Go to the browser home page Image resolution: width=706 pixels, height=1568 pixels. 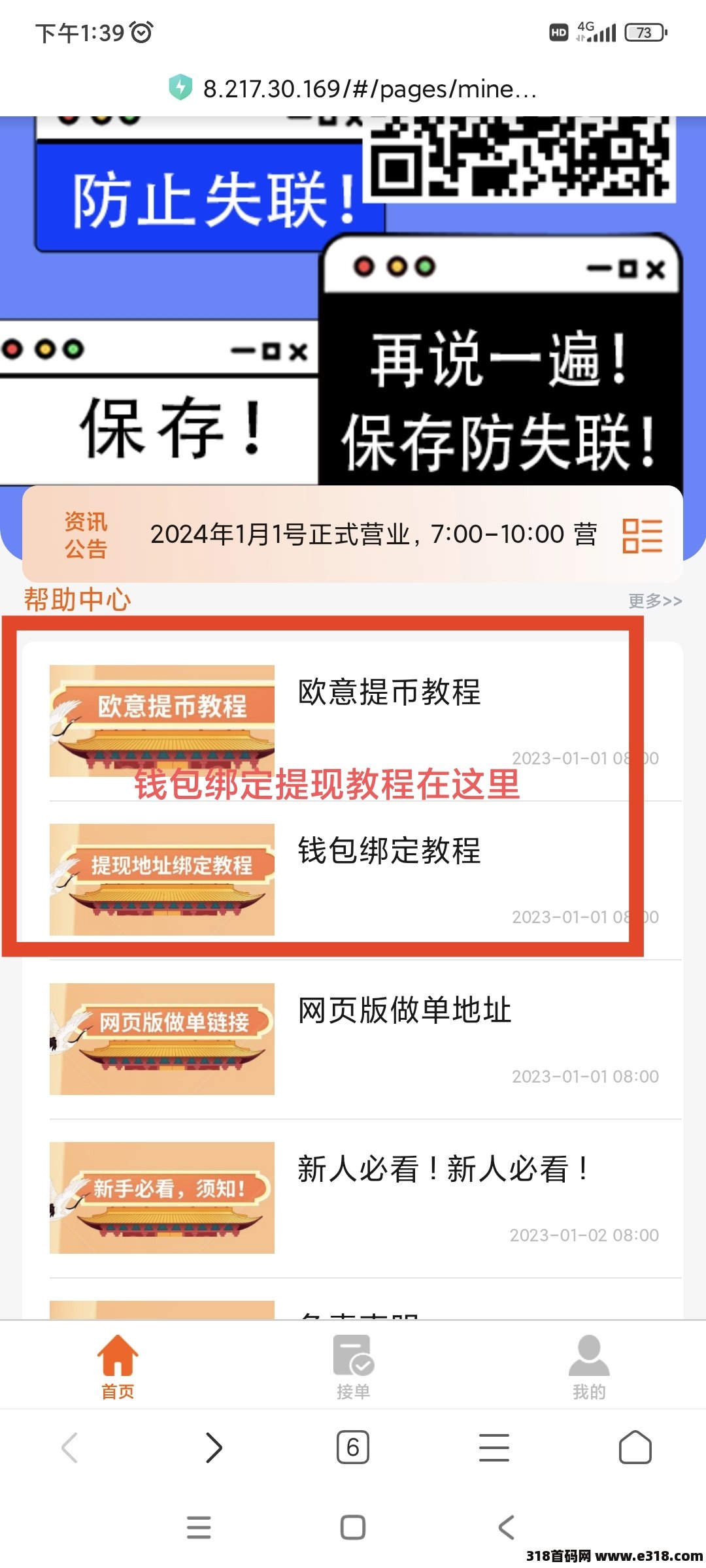coord(635,1447)
